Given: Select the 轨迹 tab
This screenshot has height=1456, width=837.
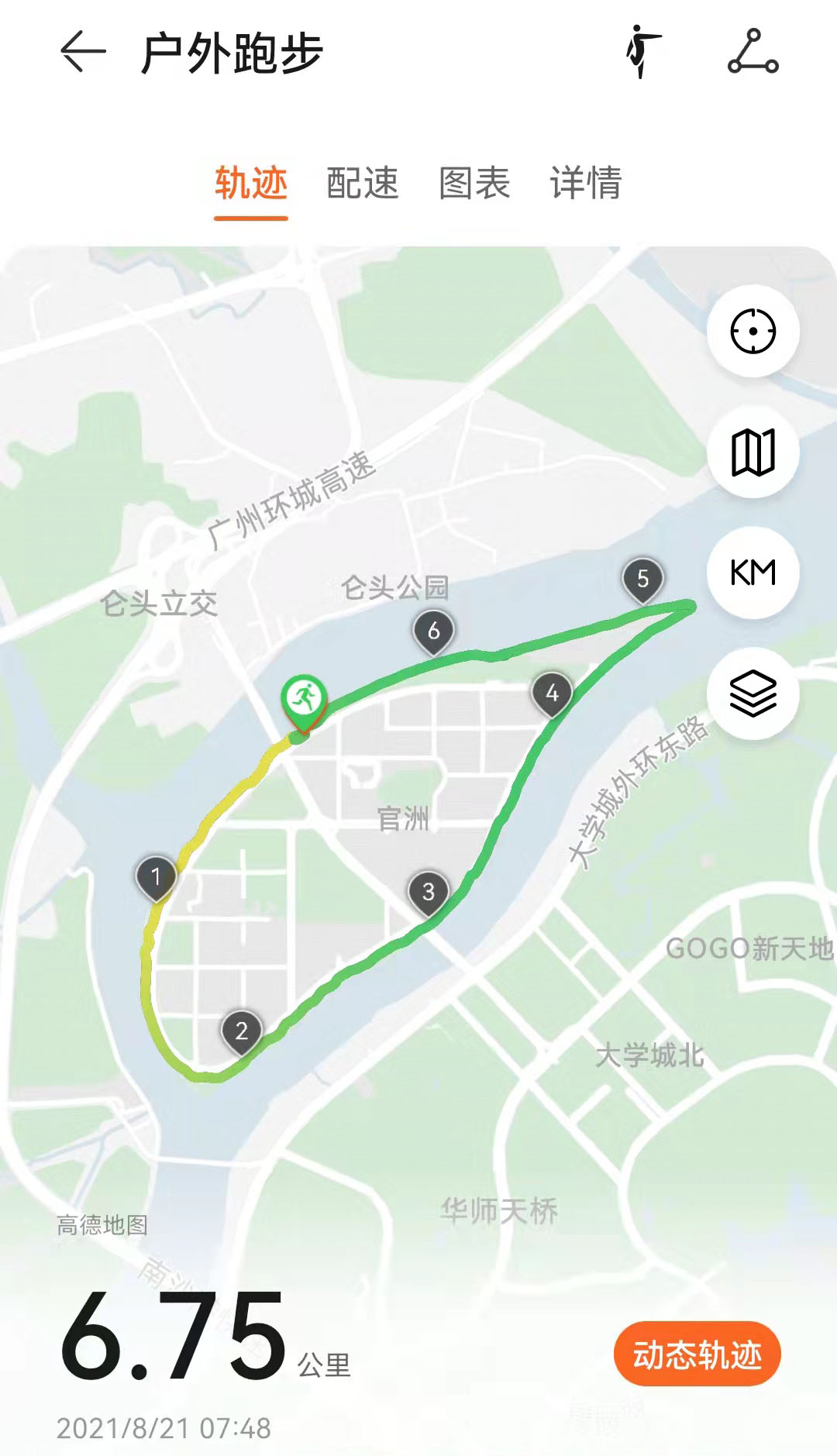Looking at the screenshot, I should click(251, 184).
